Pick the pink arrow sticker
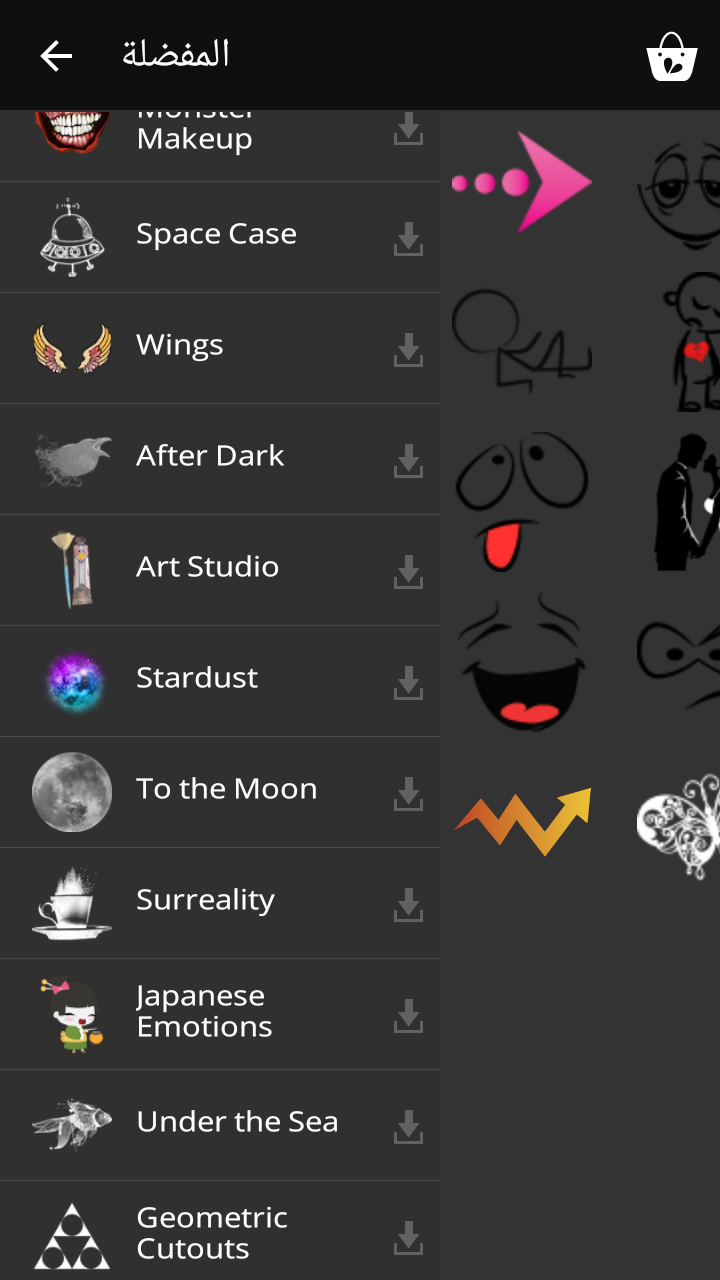 pyautogui.click(x=522, y=183)
